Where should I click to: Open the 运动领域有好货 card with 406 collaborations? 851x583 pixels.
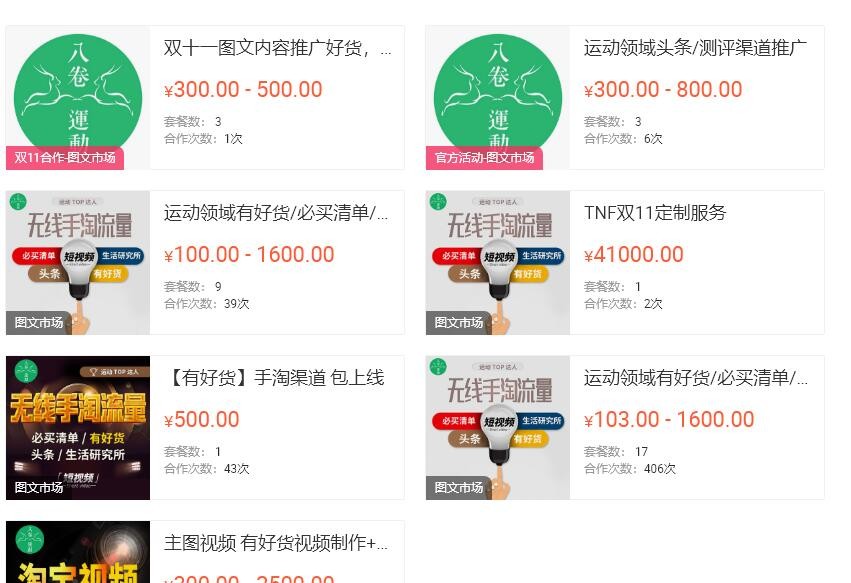pos(695,378)
